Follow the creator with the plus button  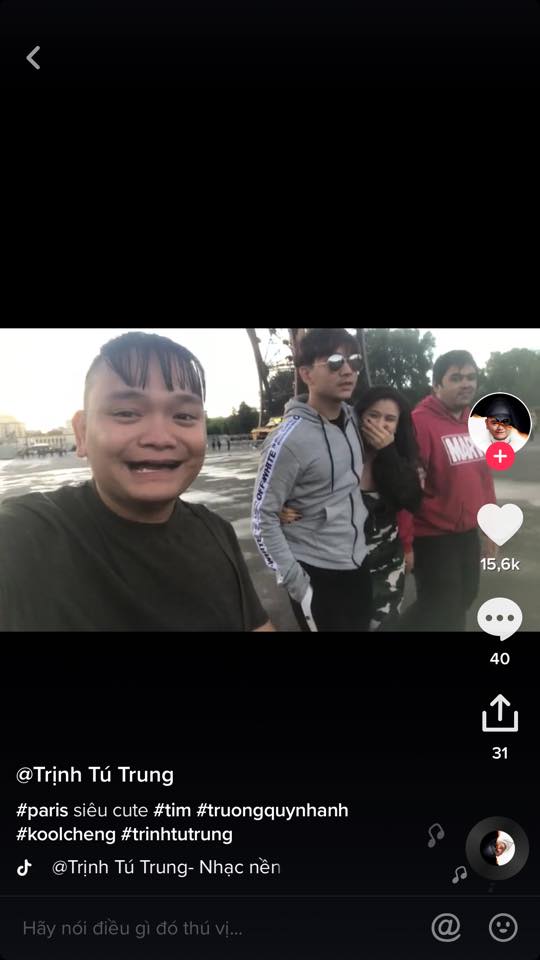[500, 456]
